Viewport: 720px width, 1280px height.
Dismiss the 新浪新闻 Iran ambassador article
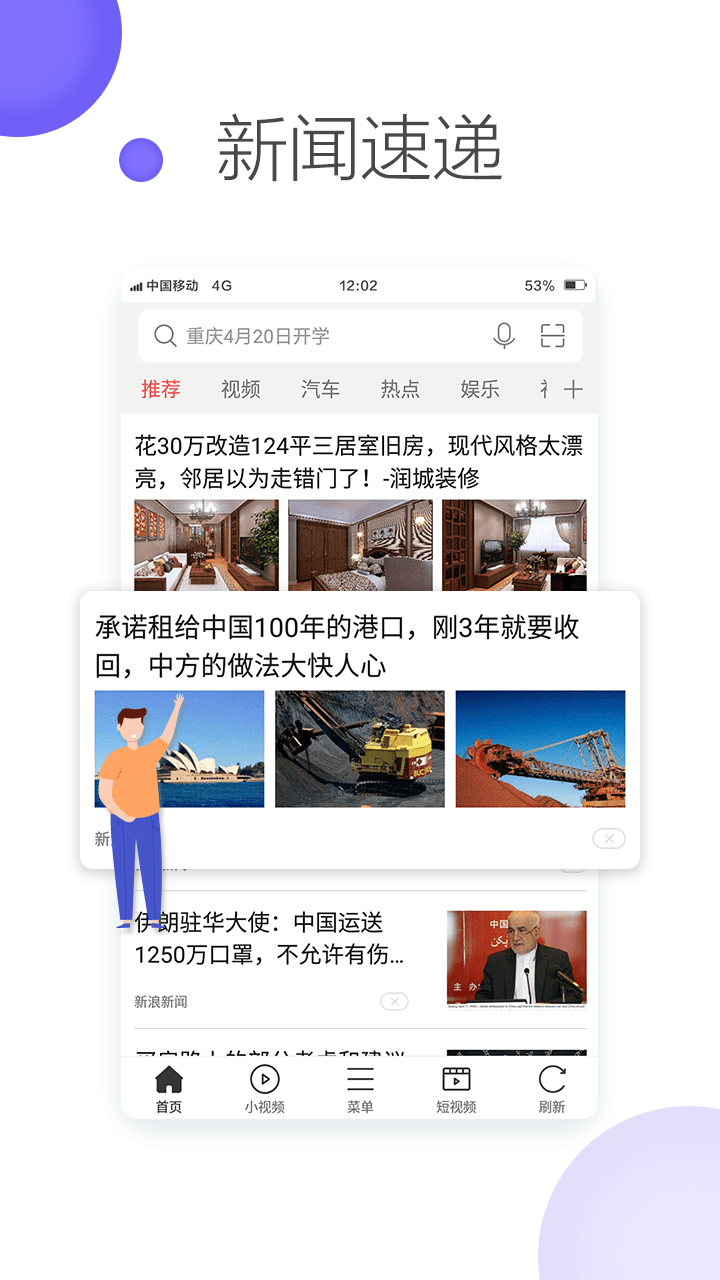(393, 1001)
